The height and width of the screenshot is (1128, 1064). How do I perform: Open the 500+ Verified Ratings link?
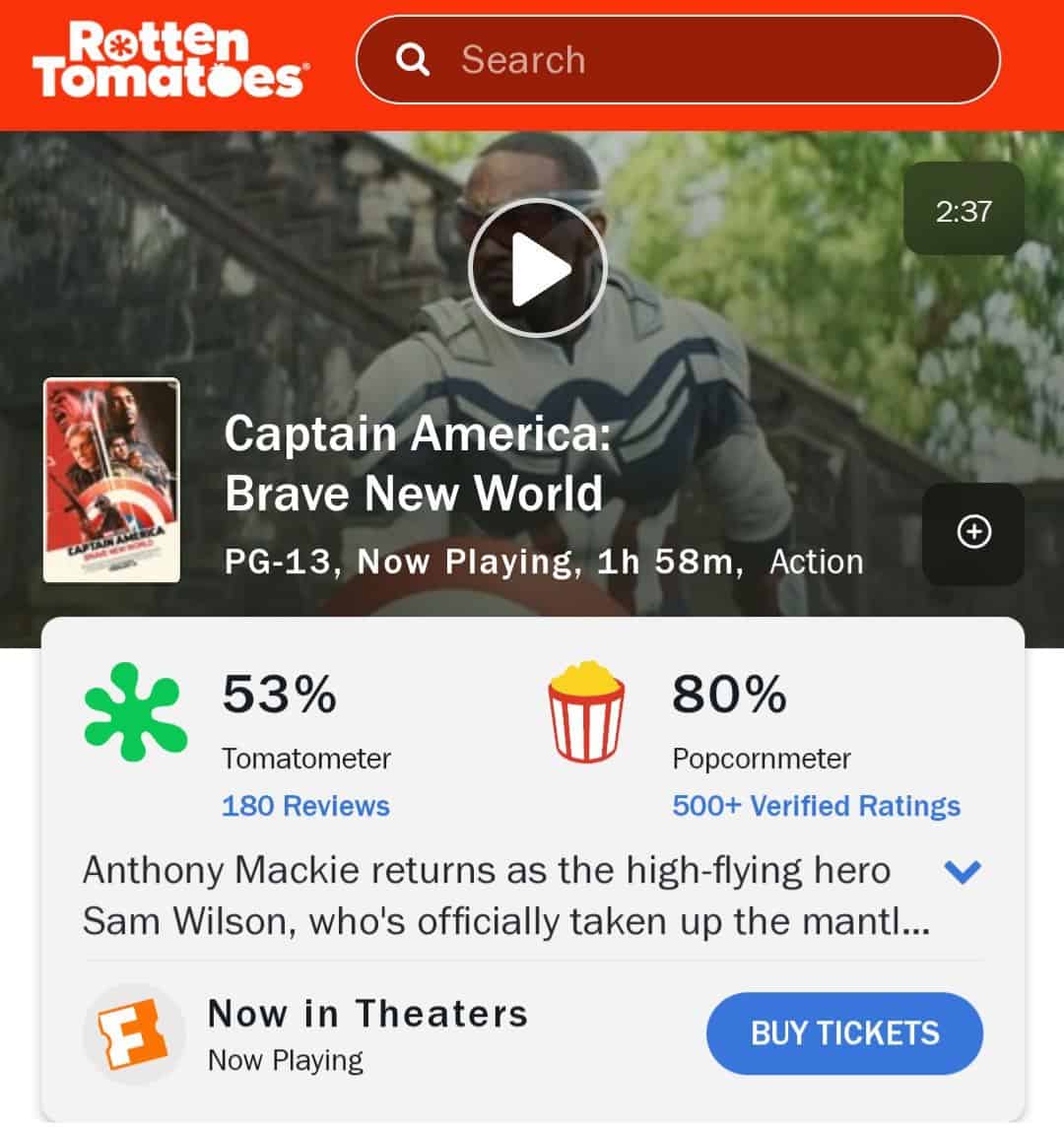816,806
